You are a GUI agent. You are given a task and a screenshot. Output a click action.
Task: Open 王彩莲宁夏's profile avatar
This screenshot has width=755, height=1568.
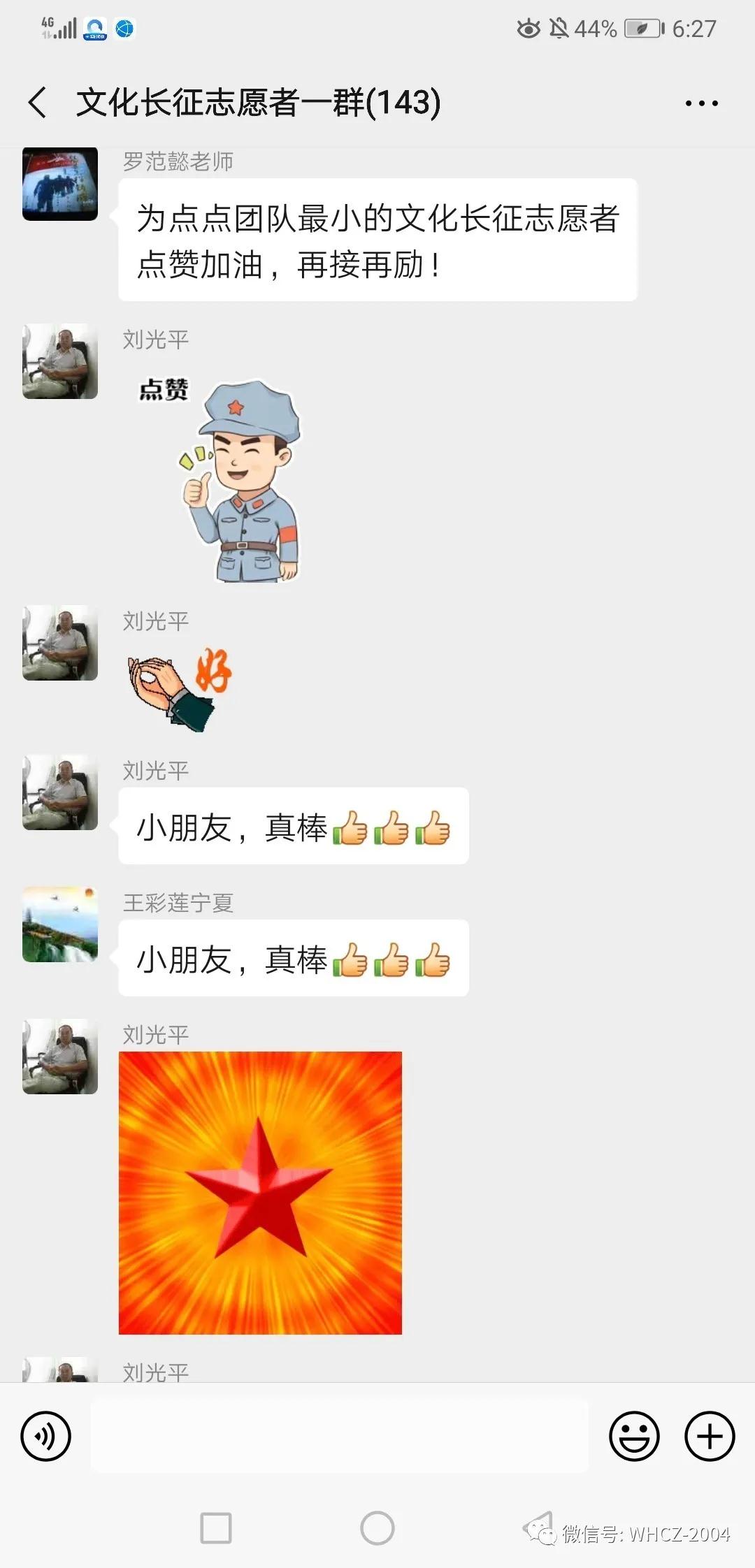(60, 924)
